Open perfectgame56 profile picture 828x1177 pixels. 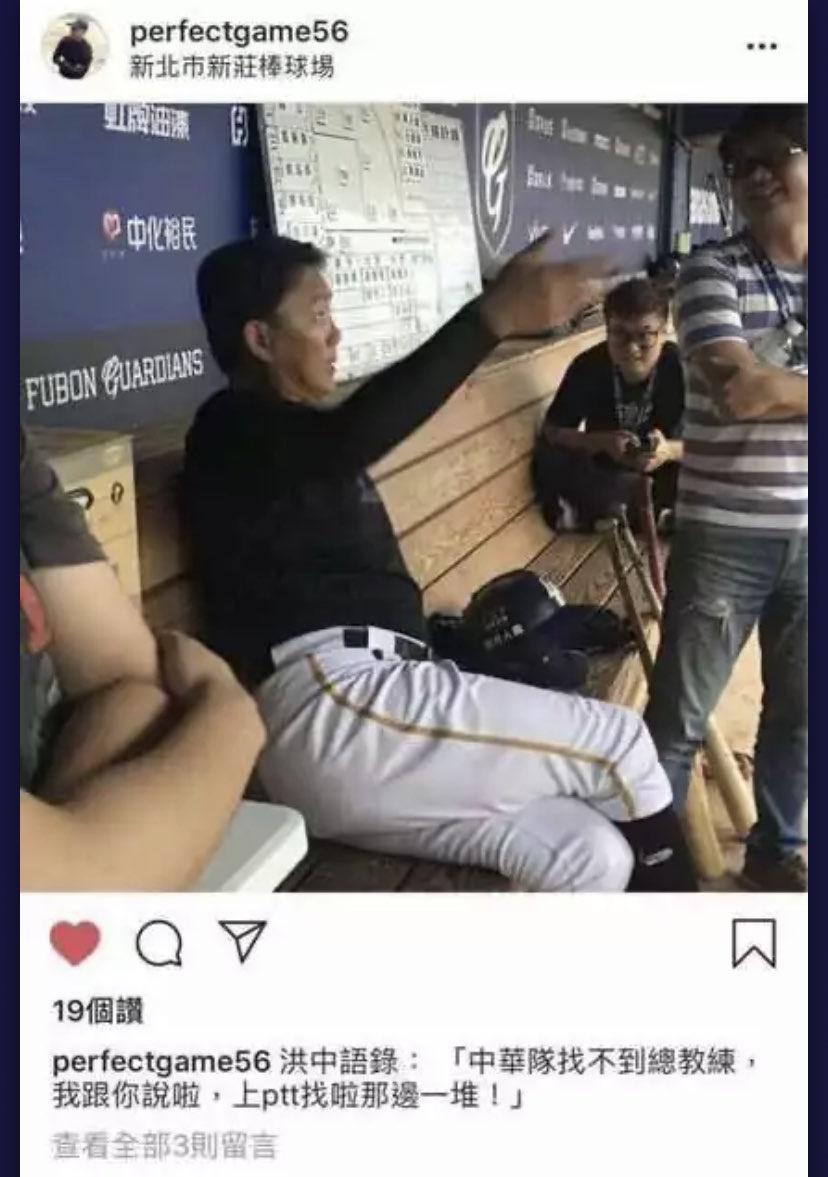75,47
